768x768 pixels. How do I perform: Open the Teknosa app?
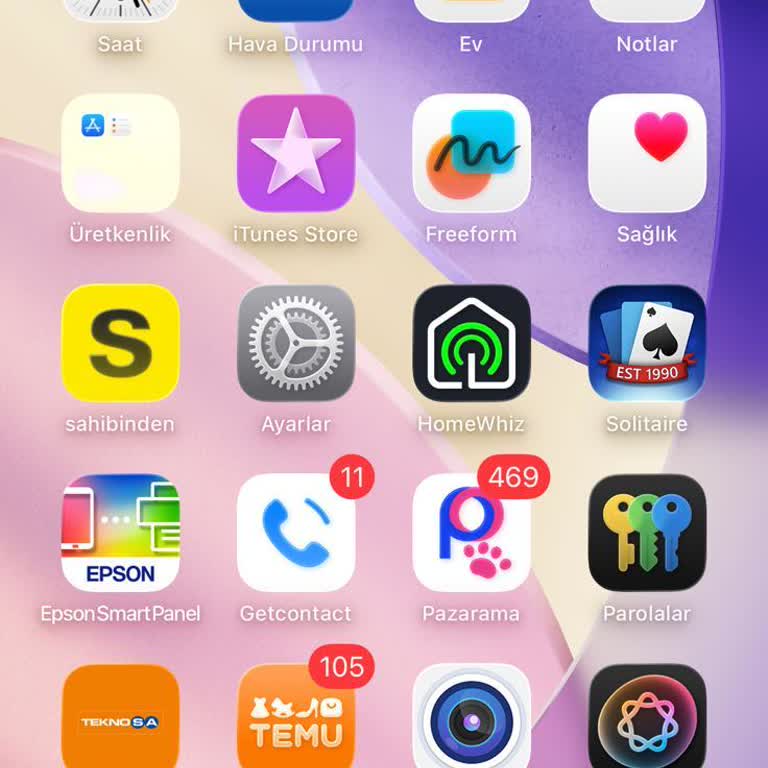point(120,718)
